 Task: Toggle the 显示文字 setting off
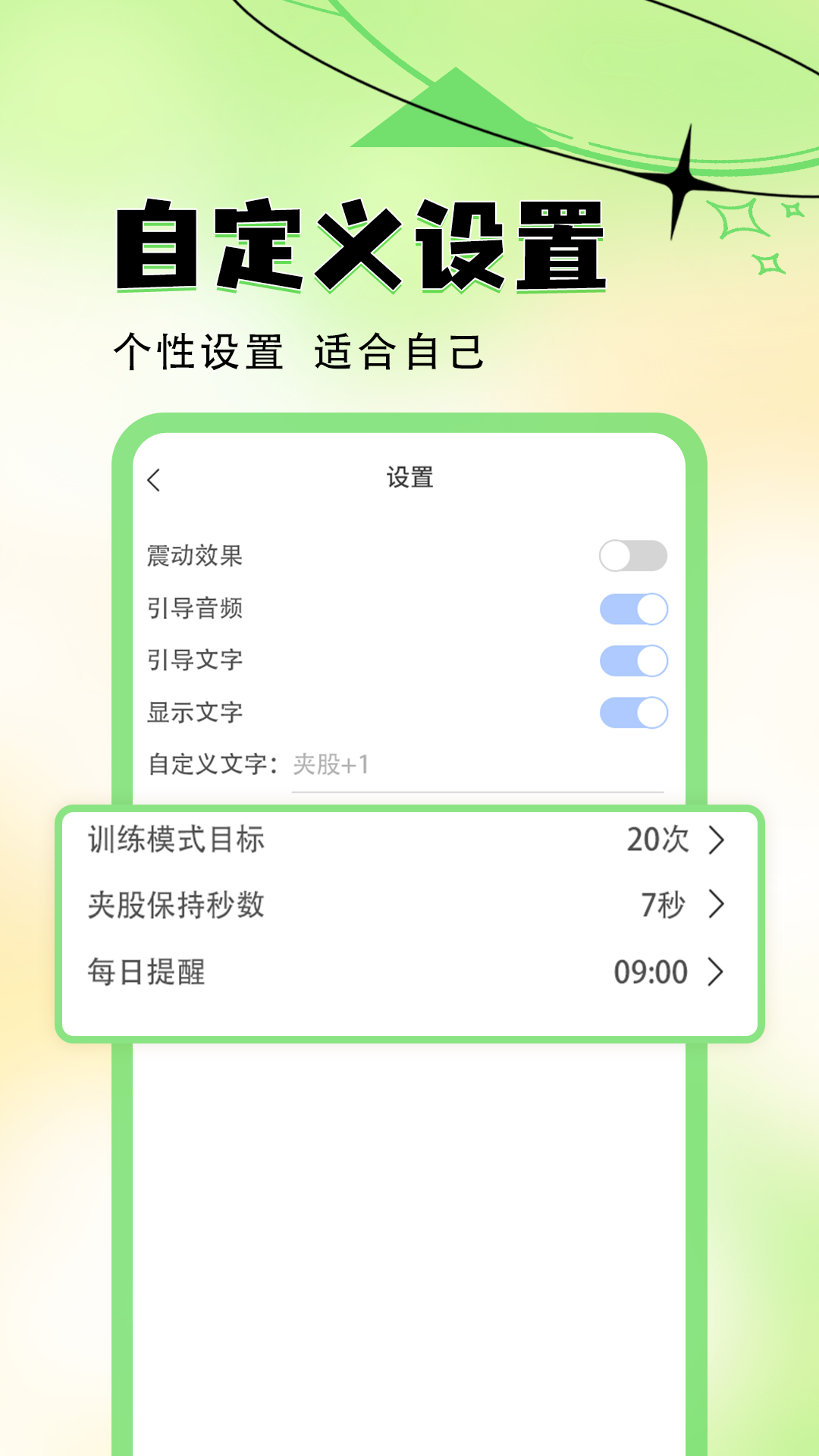[634, 713]
